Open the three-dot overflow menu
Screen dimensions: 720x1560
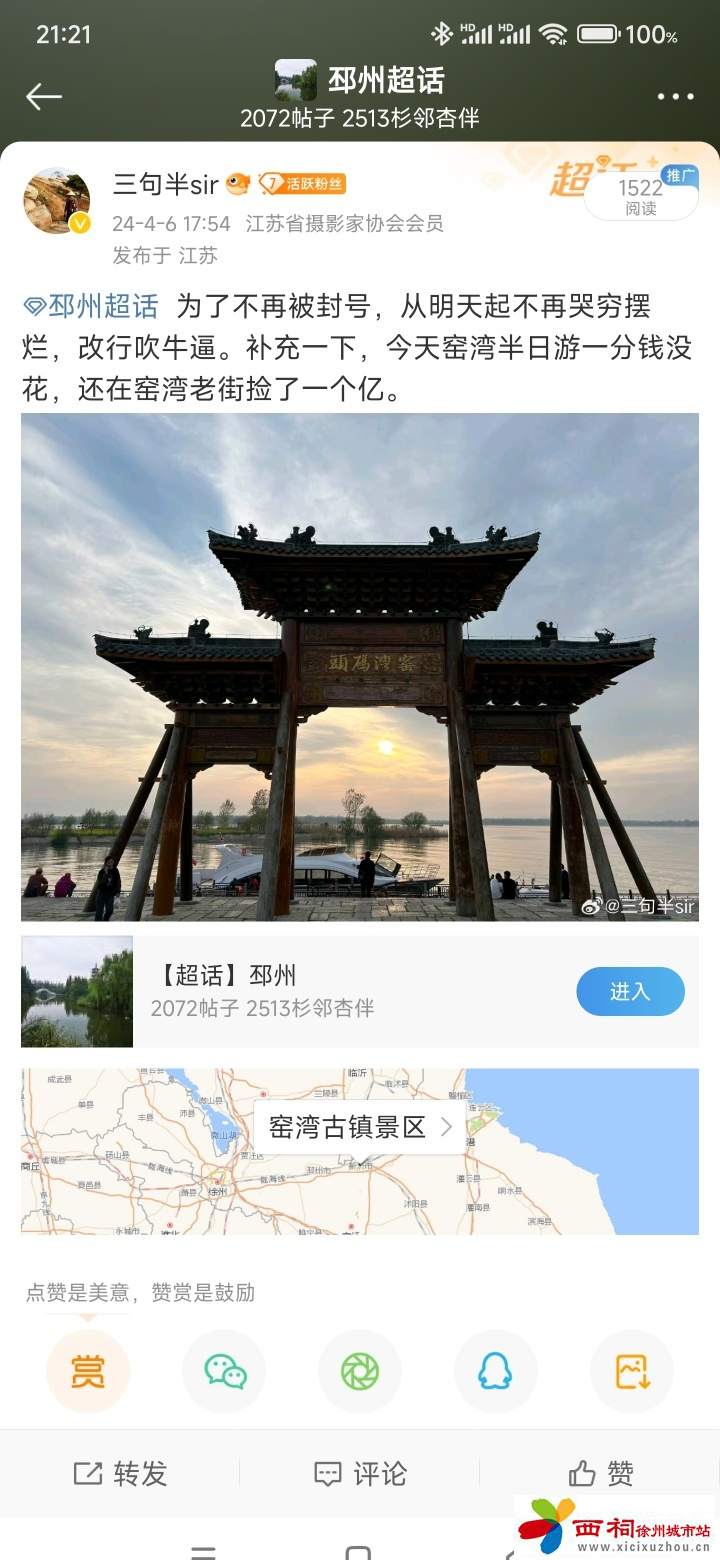(675, 97)
